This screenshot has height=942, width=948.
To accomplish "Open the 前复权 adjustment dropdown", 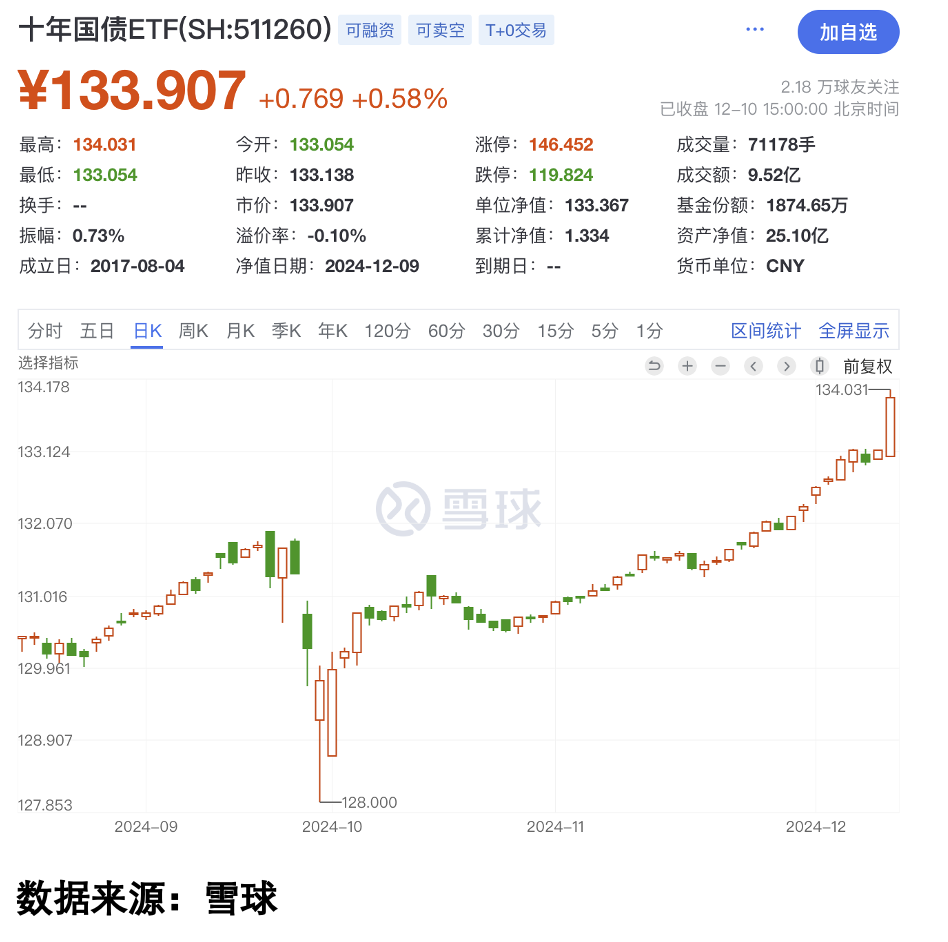I will tap(867, 366).
